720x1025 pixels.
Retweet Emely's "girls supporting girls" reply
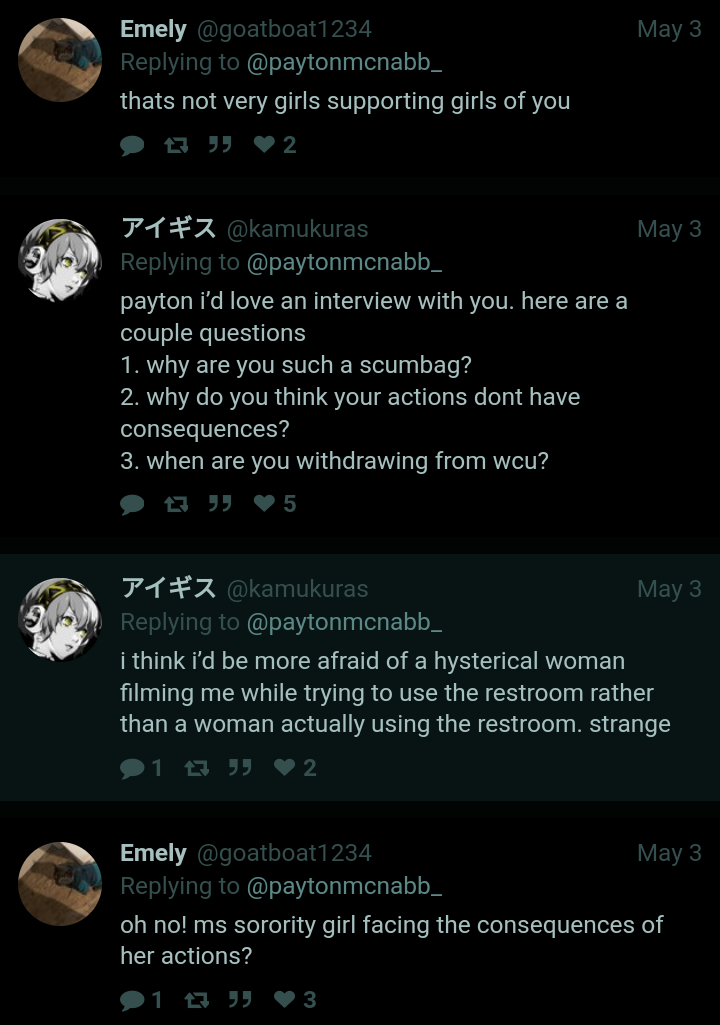click(176, 145)
